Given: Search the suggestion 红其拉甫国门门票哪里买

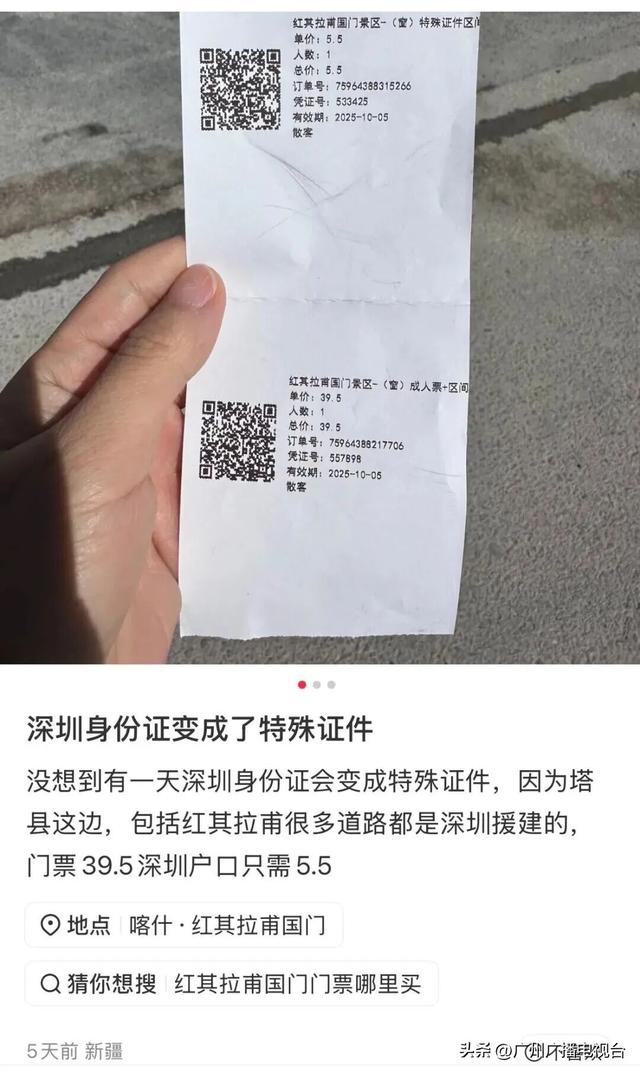Looking at the screenshot, I should pyautogui.click(x=231, y=984).
